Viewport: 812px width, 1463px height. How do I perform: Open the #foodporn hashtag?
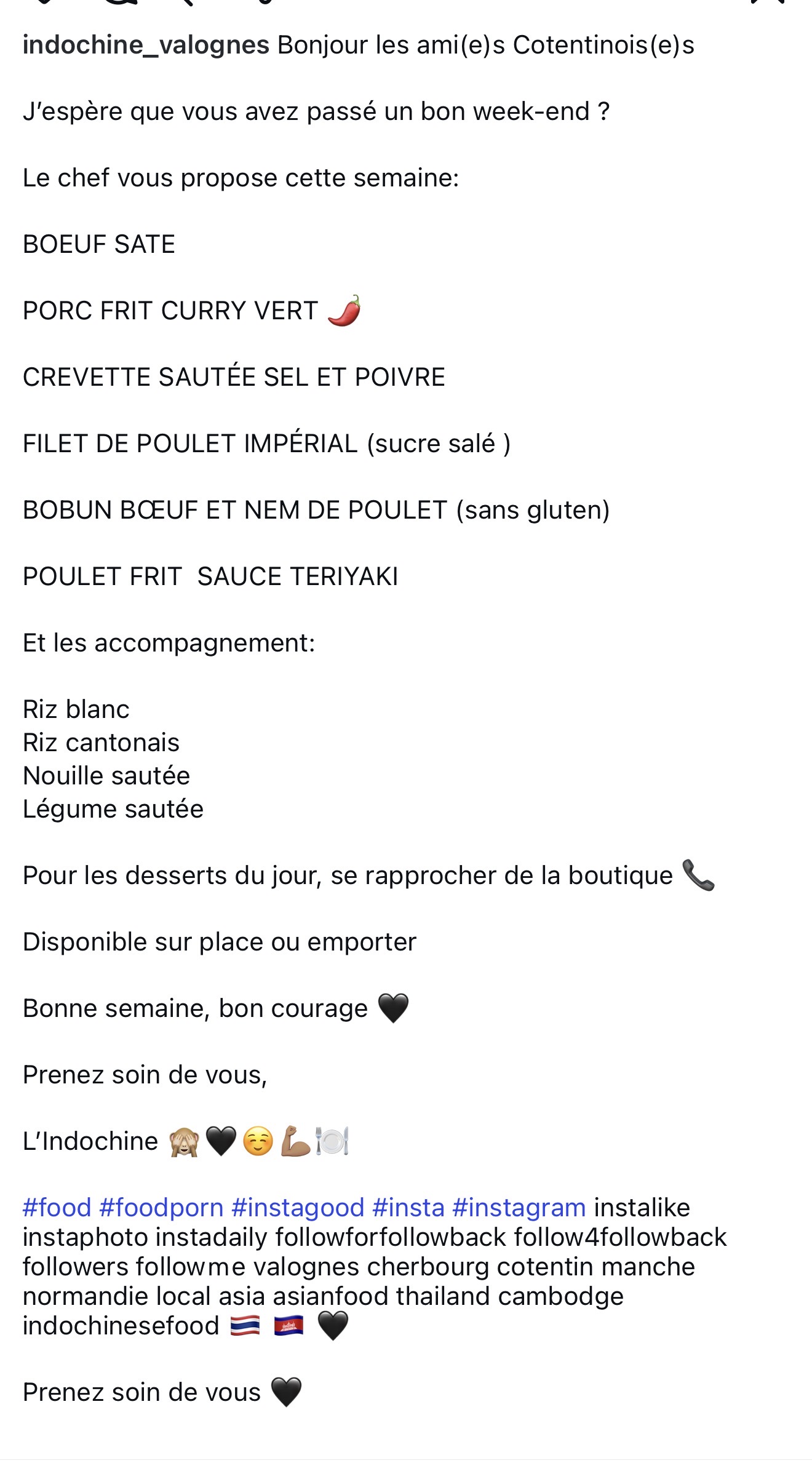tap(161, 1207)
